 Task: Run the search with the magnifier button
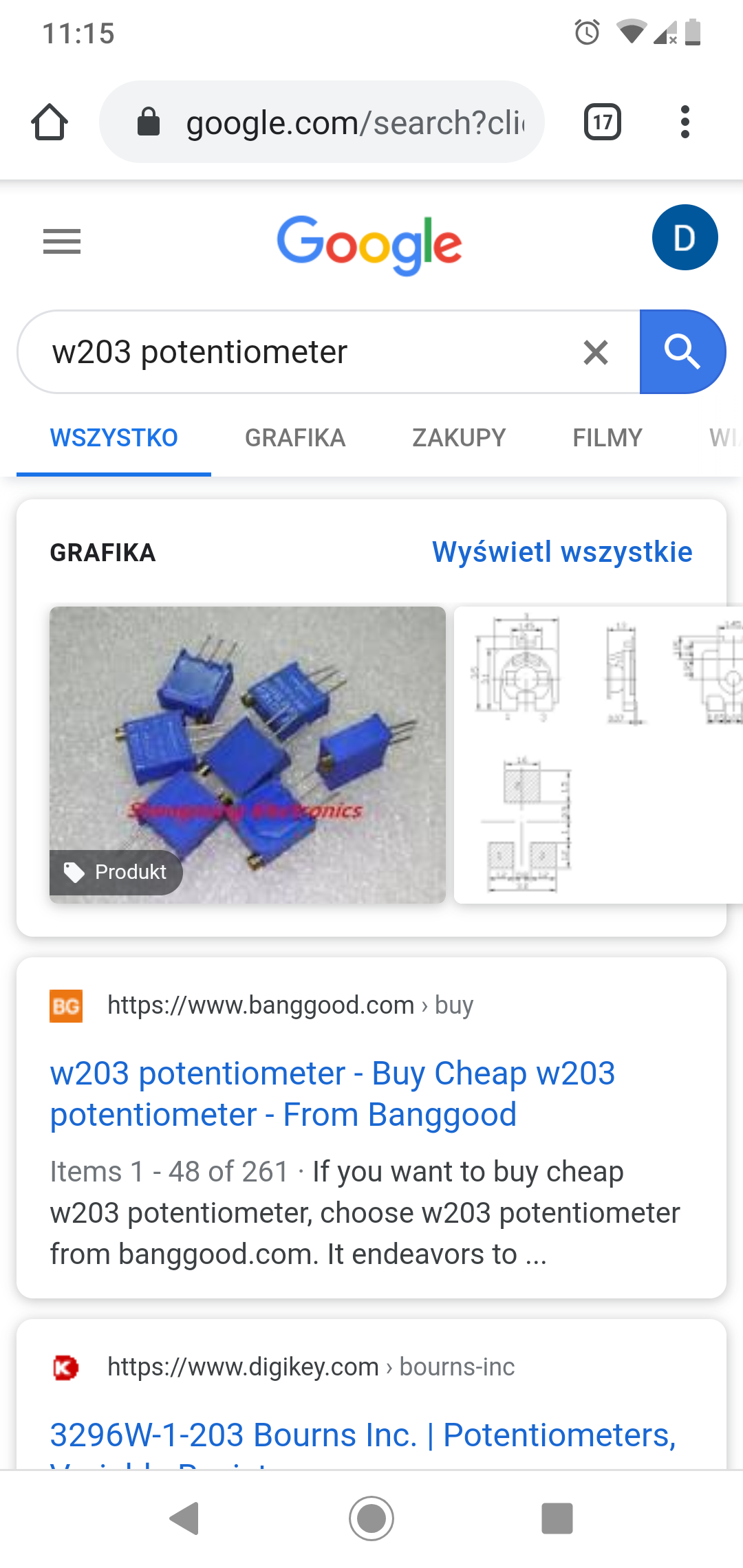click(x=682, y=352)
